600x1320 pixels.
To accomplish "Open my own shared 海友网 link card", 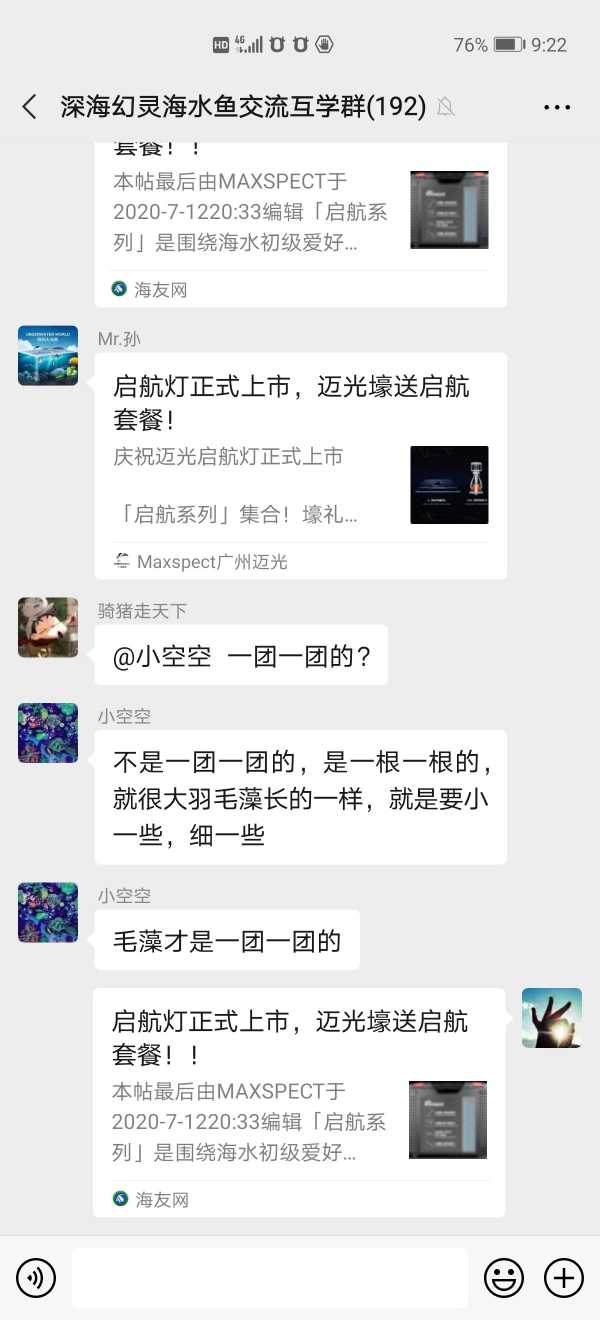I will pos(298,1100).
